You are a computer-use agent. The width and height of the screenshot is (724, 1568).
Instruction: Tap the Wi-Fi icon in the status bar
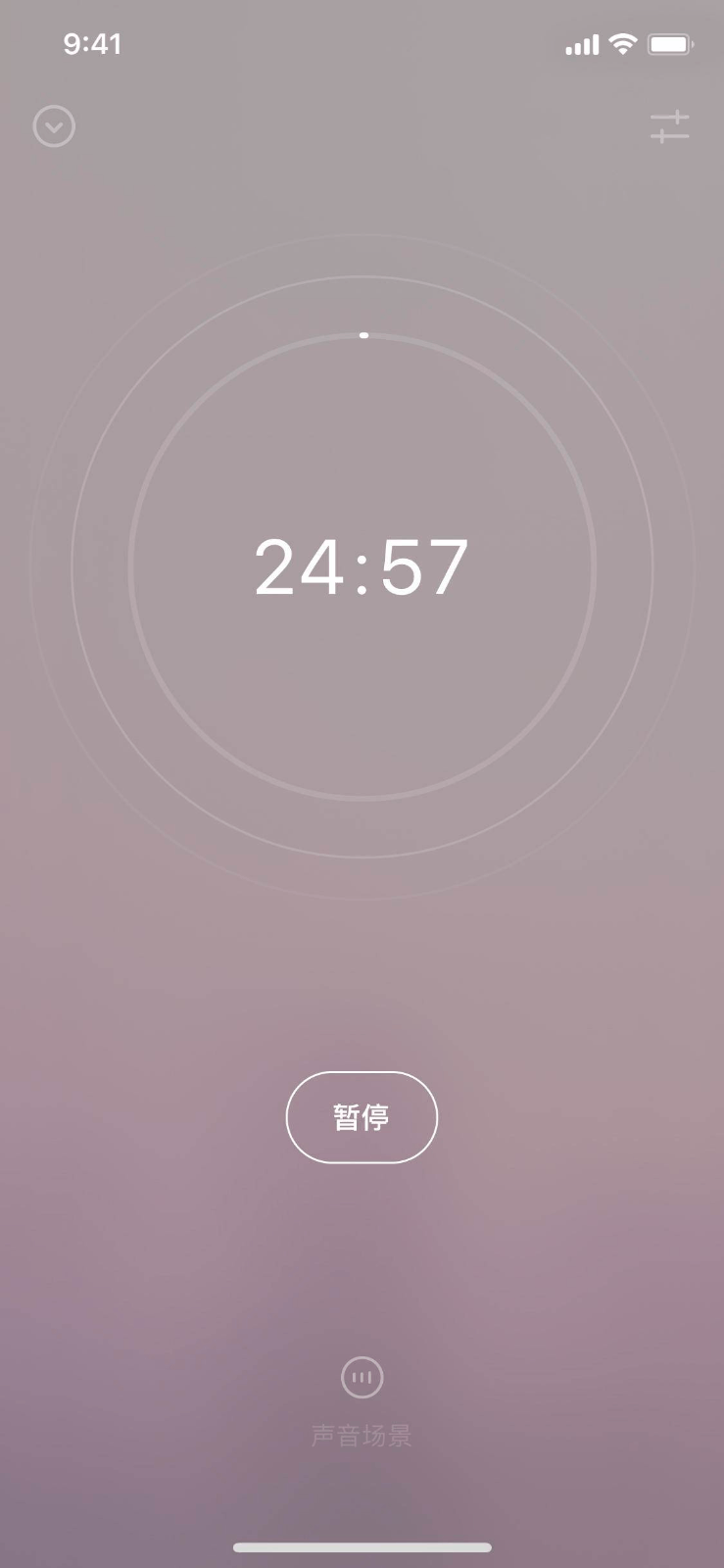(x=621, y=43)
